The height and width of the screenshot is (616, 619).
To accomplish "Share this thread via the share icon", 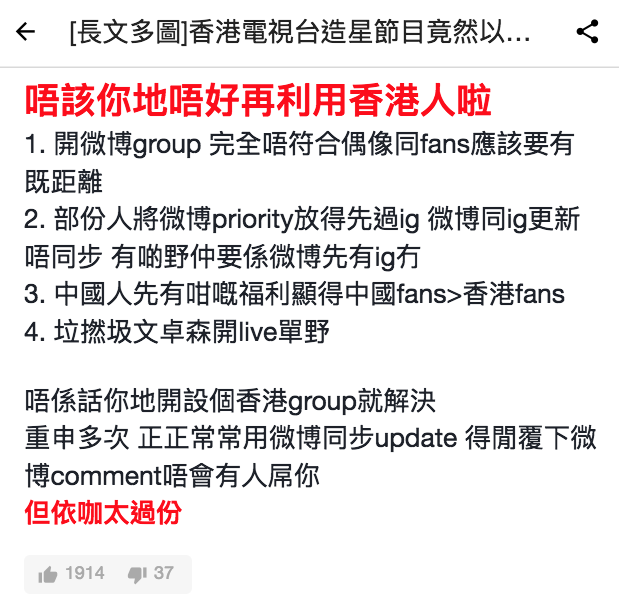I will tap(588, 32).
